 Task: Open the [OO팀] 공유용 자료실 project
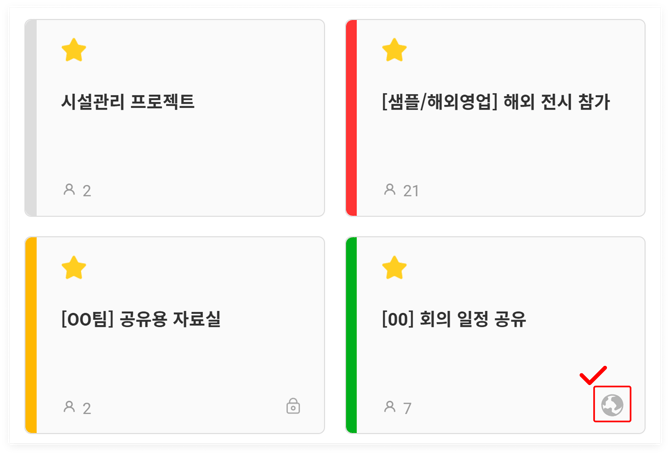(x=141, y=320)
